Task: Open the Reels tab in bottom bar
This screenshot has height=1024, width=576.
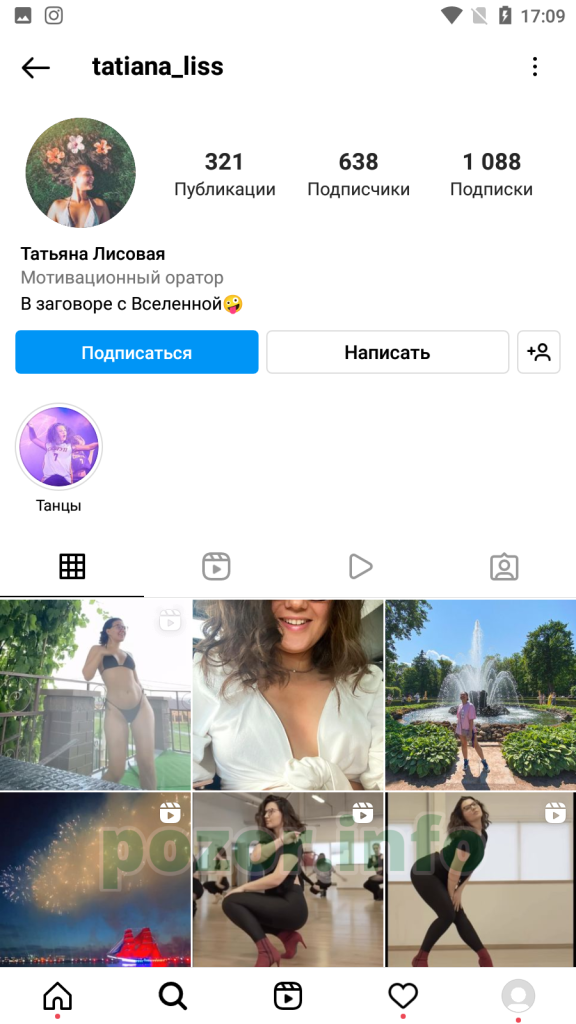Action: click(287, 997)
